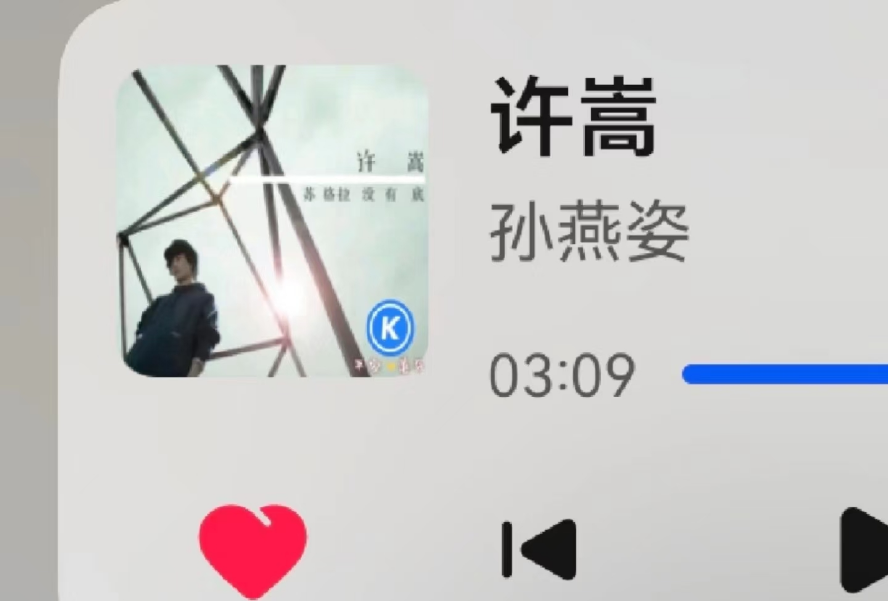Image resolution: width=889 pixels, height=601 pixels.
Task: Unlike the song 许嵩 with the heart
Action: coord(252,548)
